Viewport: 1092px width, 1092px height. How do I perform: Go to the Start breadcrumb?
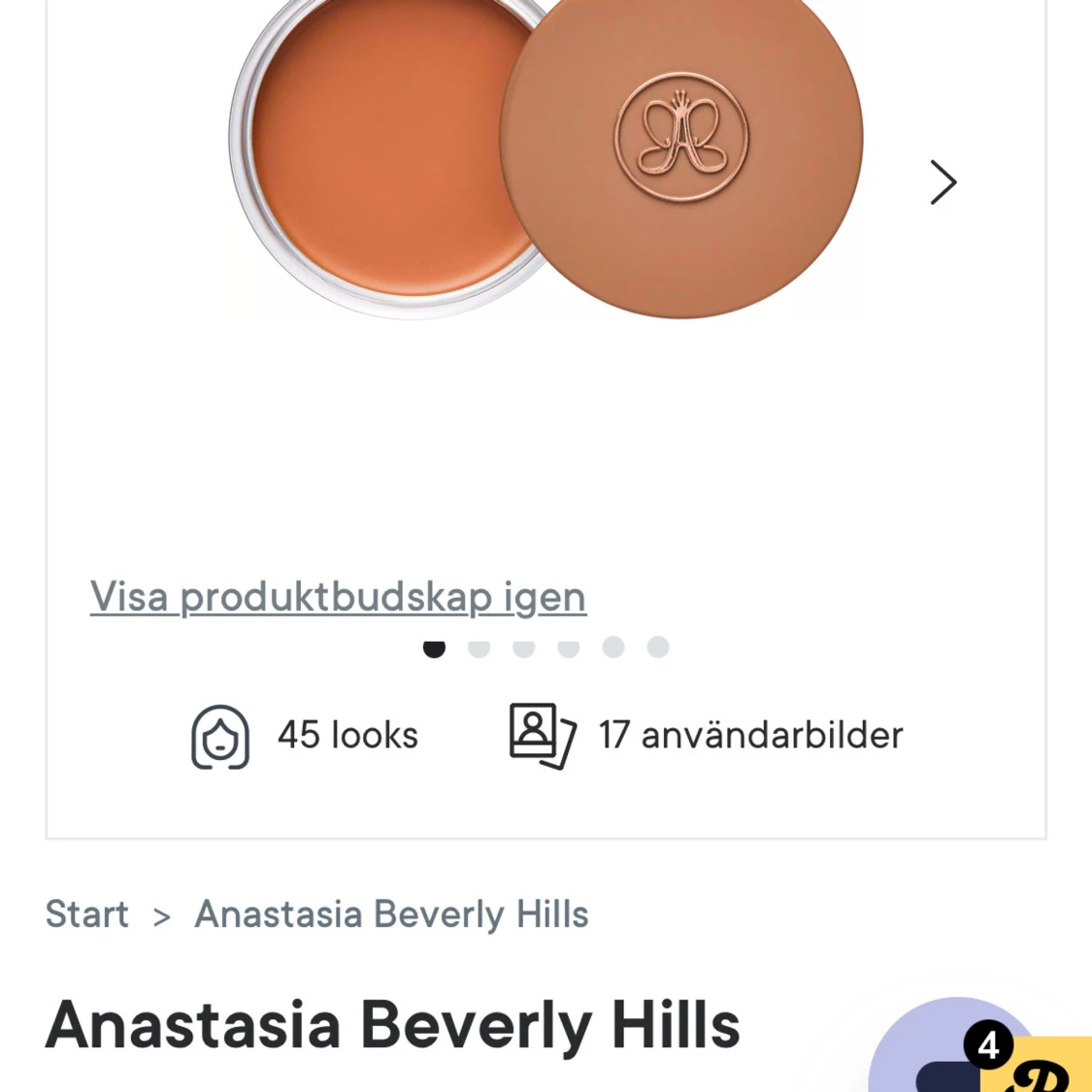click(87, 914)
